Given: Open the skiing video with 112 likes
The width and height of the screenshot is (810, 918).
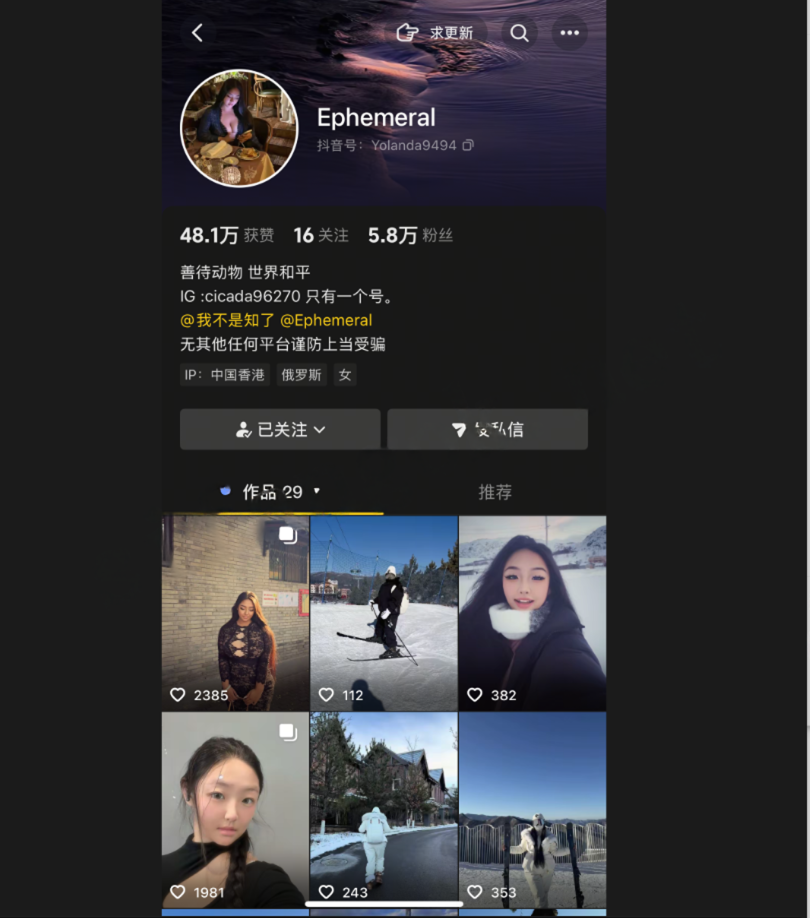Looking at the screenshot, I should coord(383,612).
